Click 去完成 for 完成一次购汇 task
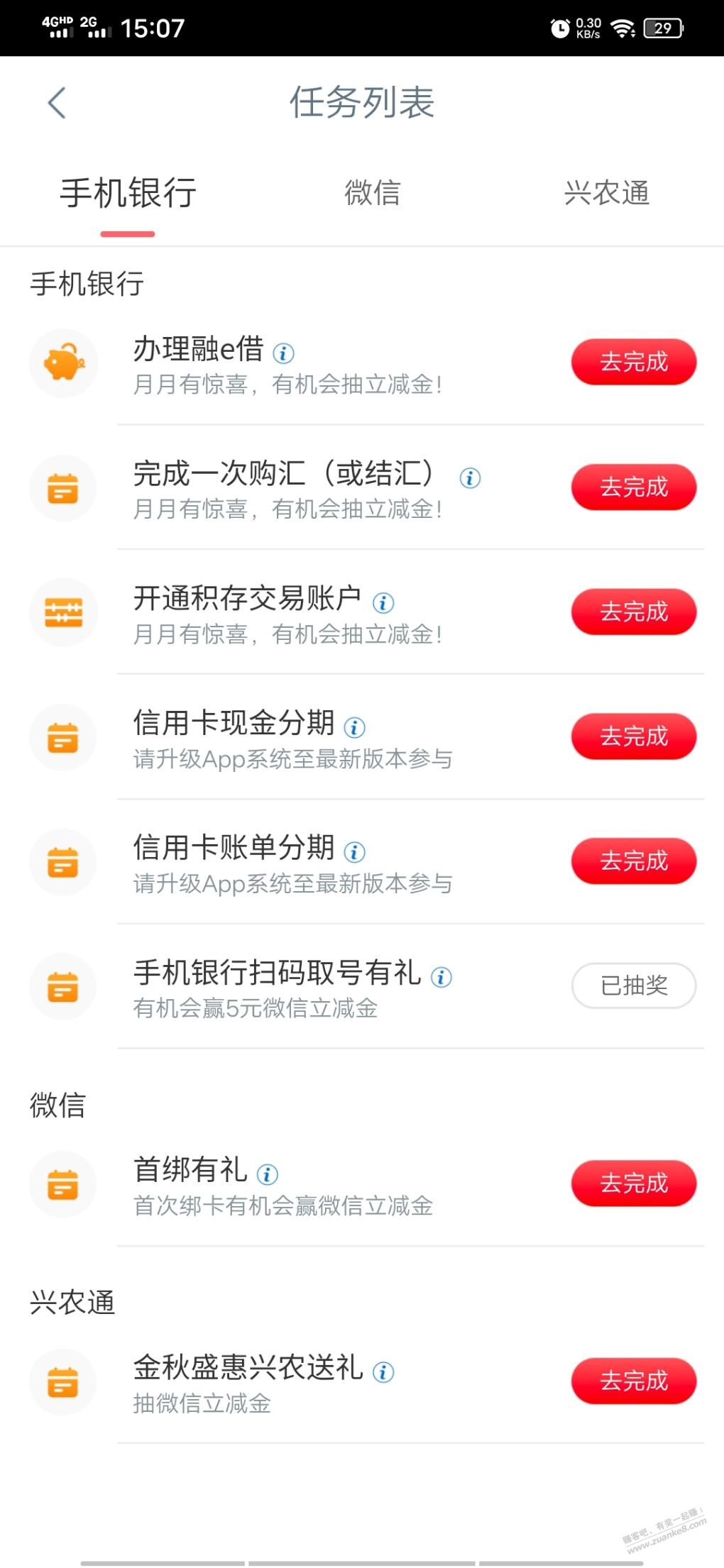This screenshot has width=724, height=1568. [634, 487]
